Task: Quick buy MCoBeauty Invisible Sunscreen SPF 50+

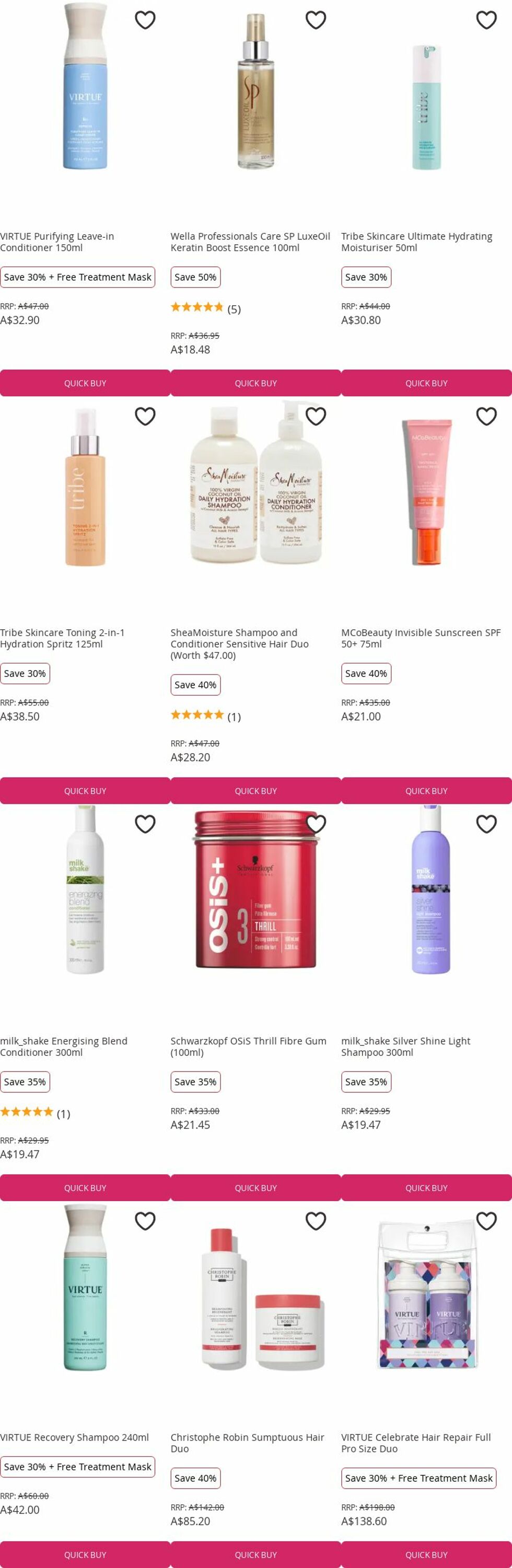Action: point(426,791)
